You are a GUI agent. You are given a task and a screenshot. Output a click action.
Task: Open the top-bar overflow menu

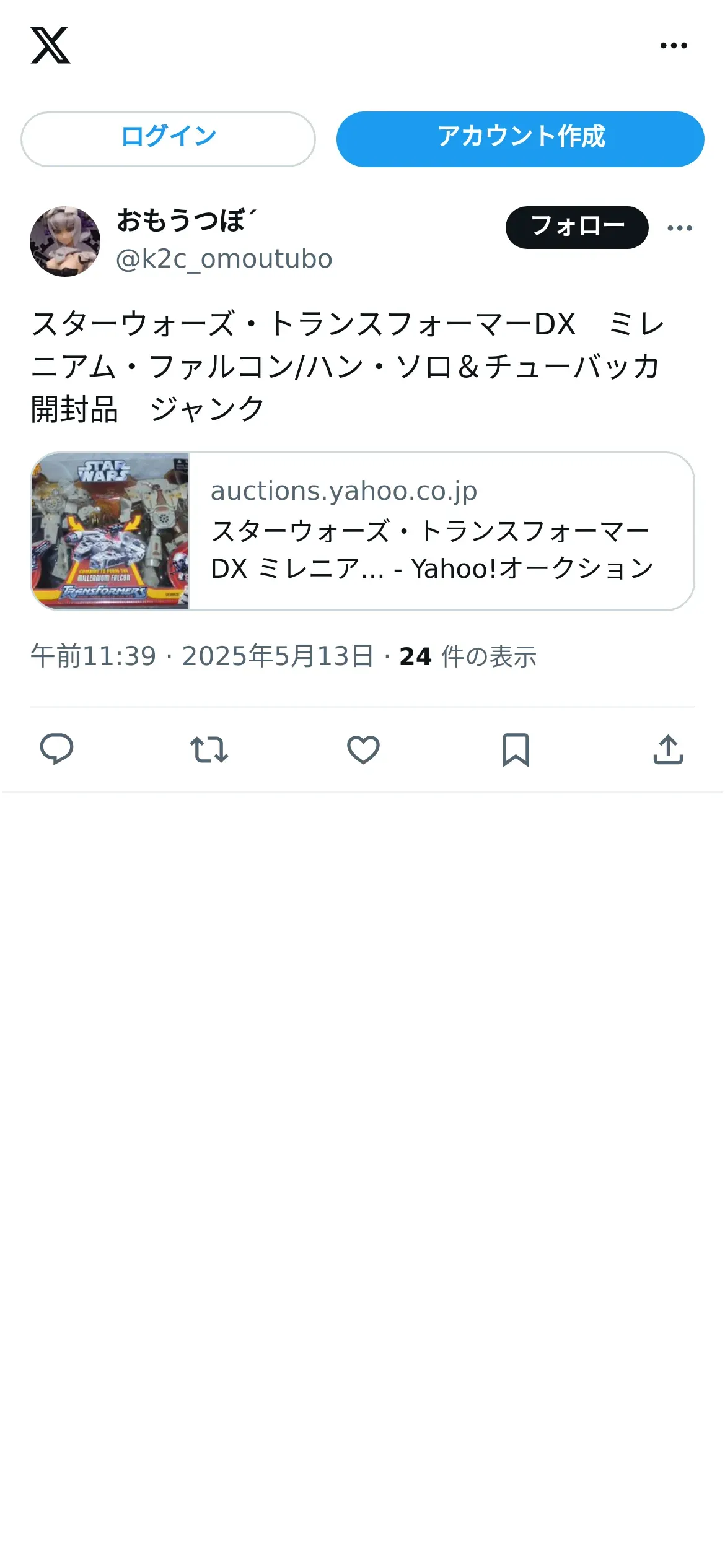tap(674, 46)
